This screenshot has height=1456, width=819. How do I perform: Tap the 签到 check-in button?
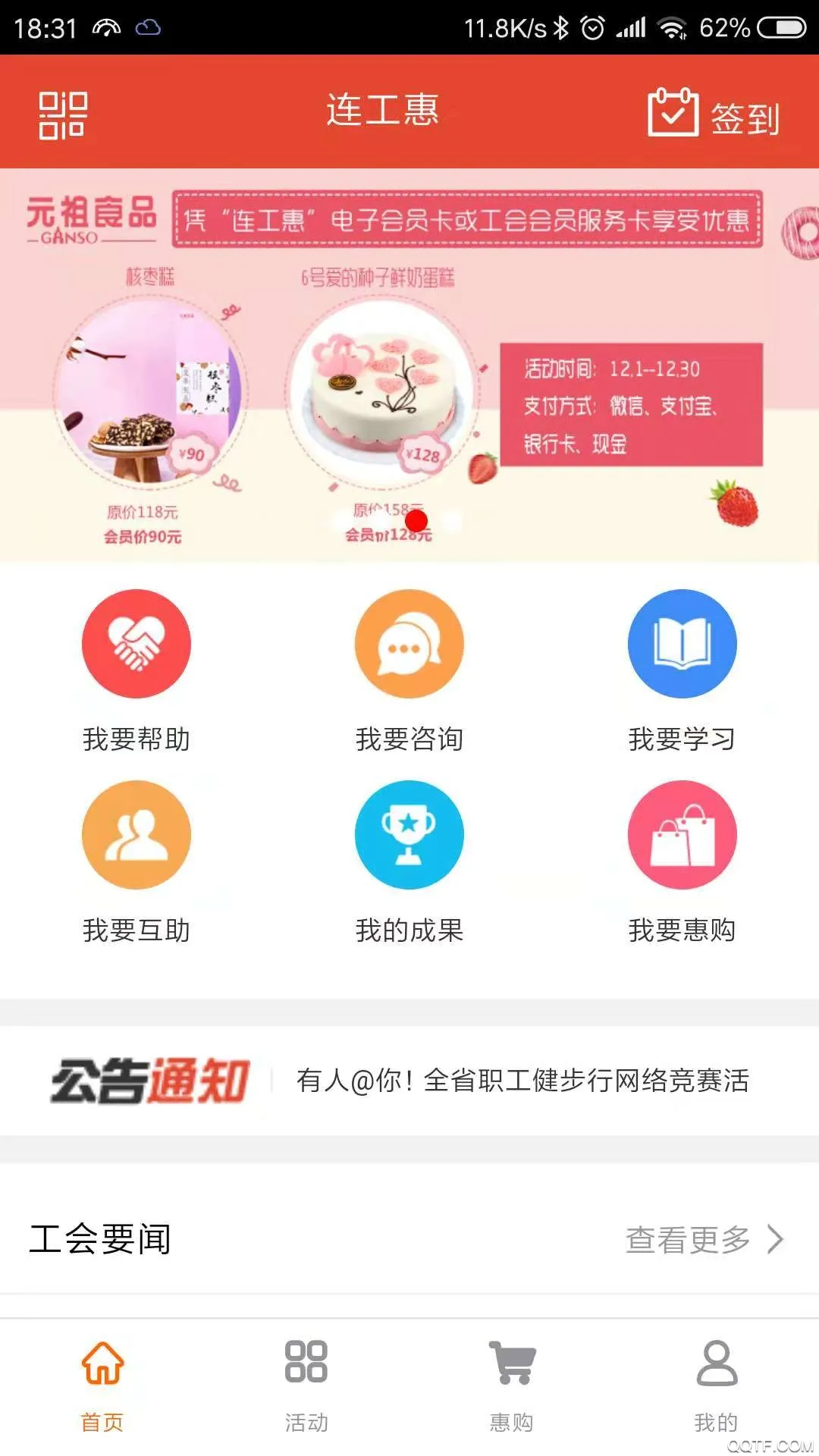(x=714, y=115)
